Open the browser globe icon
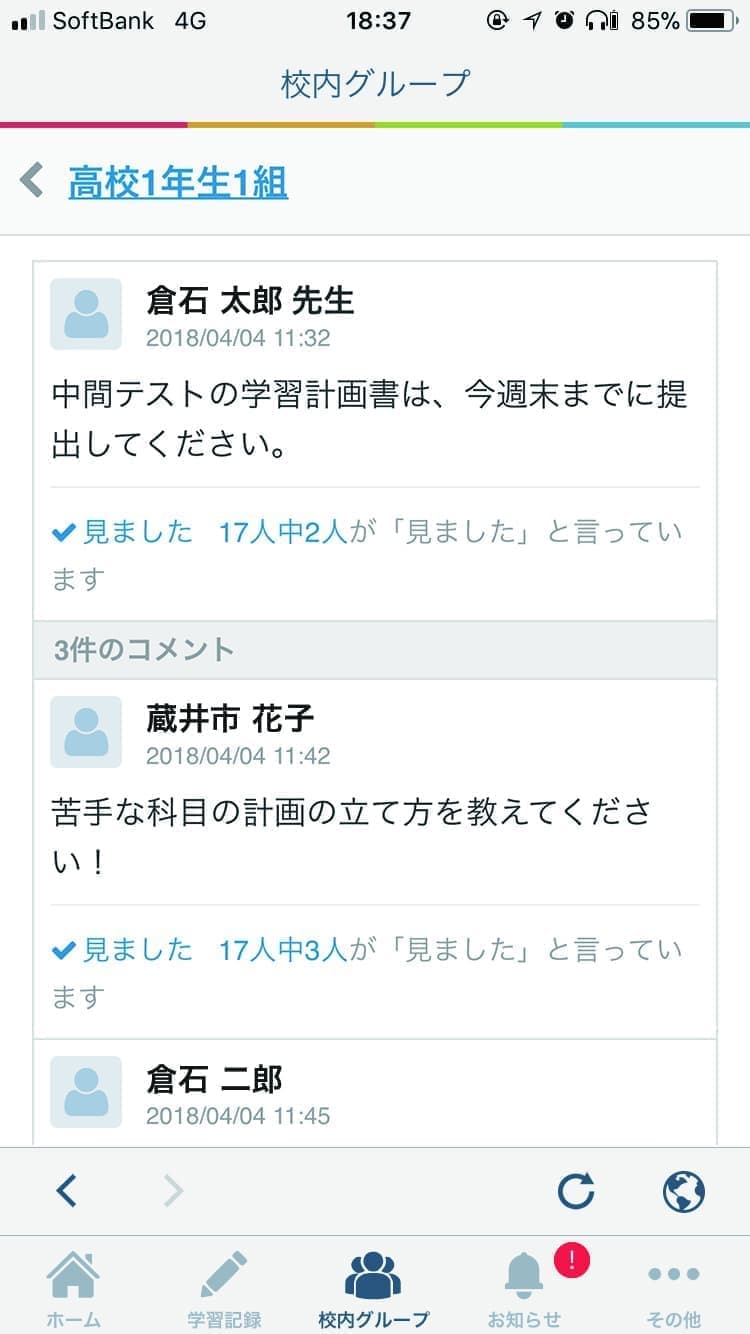The image size is (750, 1334). pyautogui.click(x=684, y=1191)
